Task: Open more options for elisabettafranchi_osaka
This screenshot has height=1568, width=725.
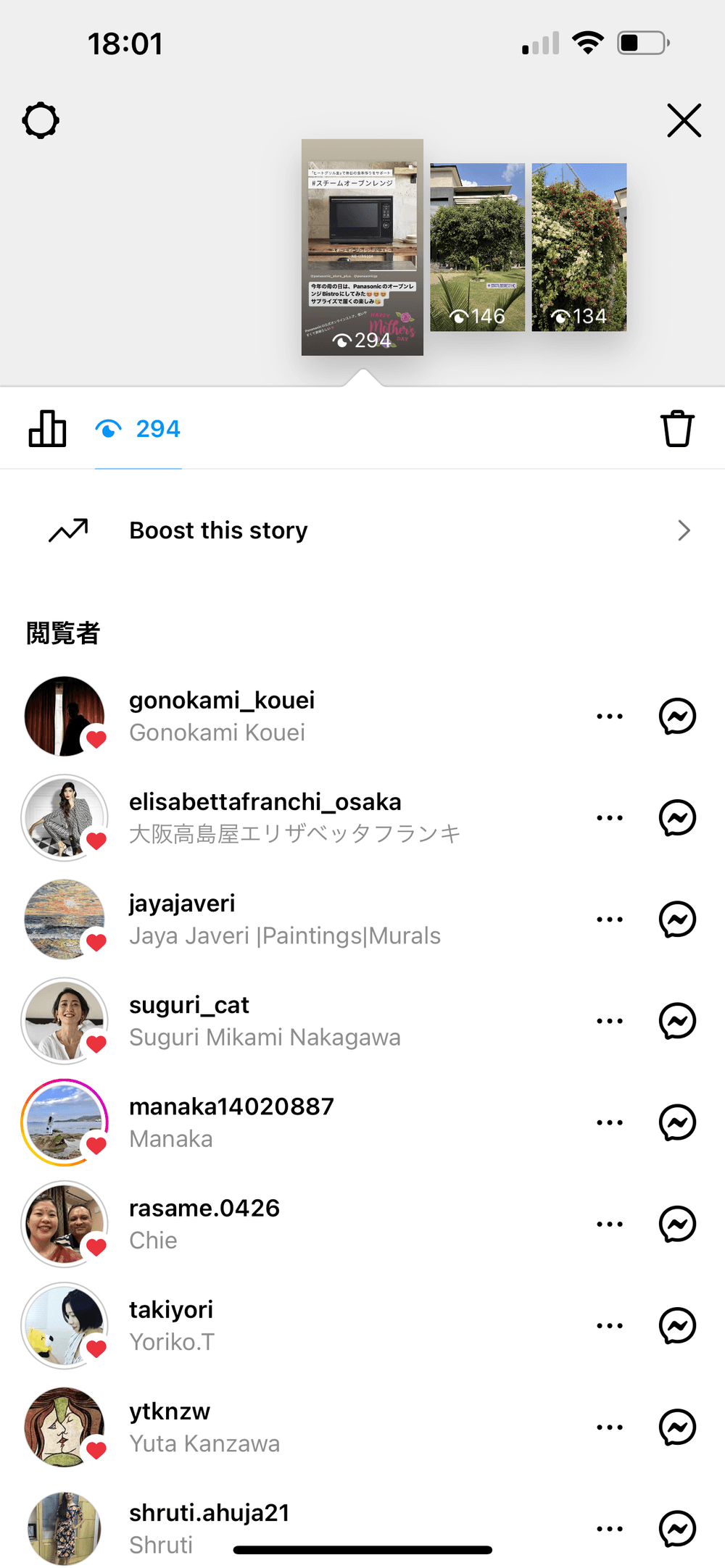Action: click(609, 818)
